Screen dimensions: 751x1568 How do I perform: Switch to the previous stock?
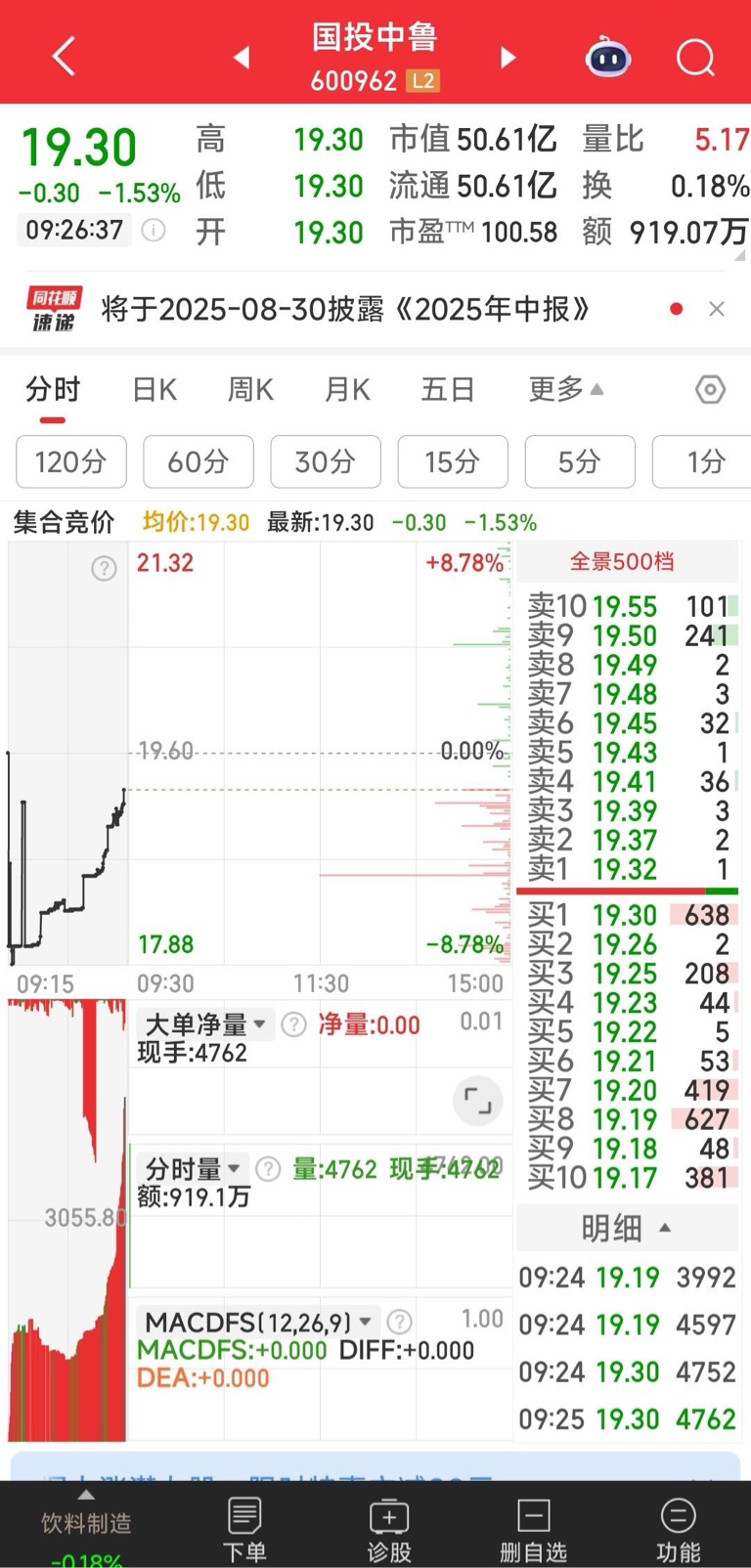[242, 58]
